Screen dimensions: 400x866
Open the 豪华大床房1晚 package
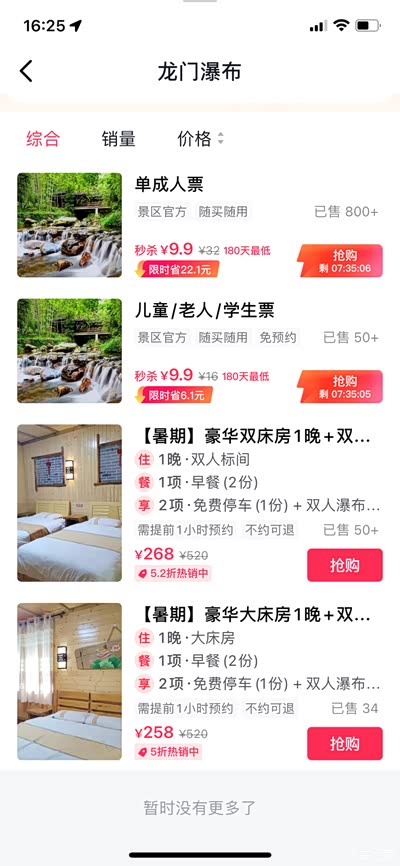click(200, 681)
